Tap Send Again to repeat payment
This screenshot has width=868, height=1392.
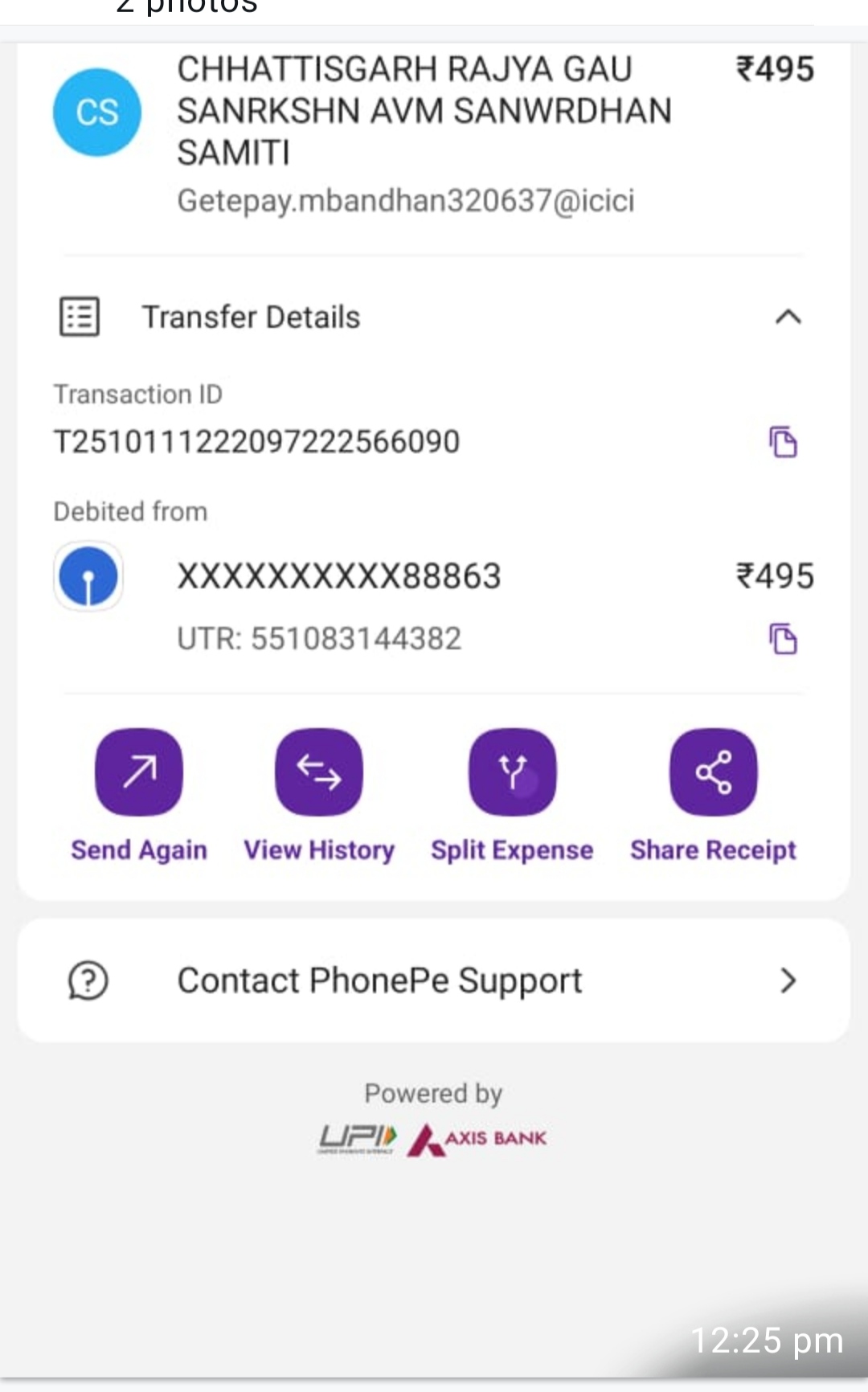139,772
